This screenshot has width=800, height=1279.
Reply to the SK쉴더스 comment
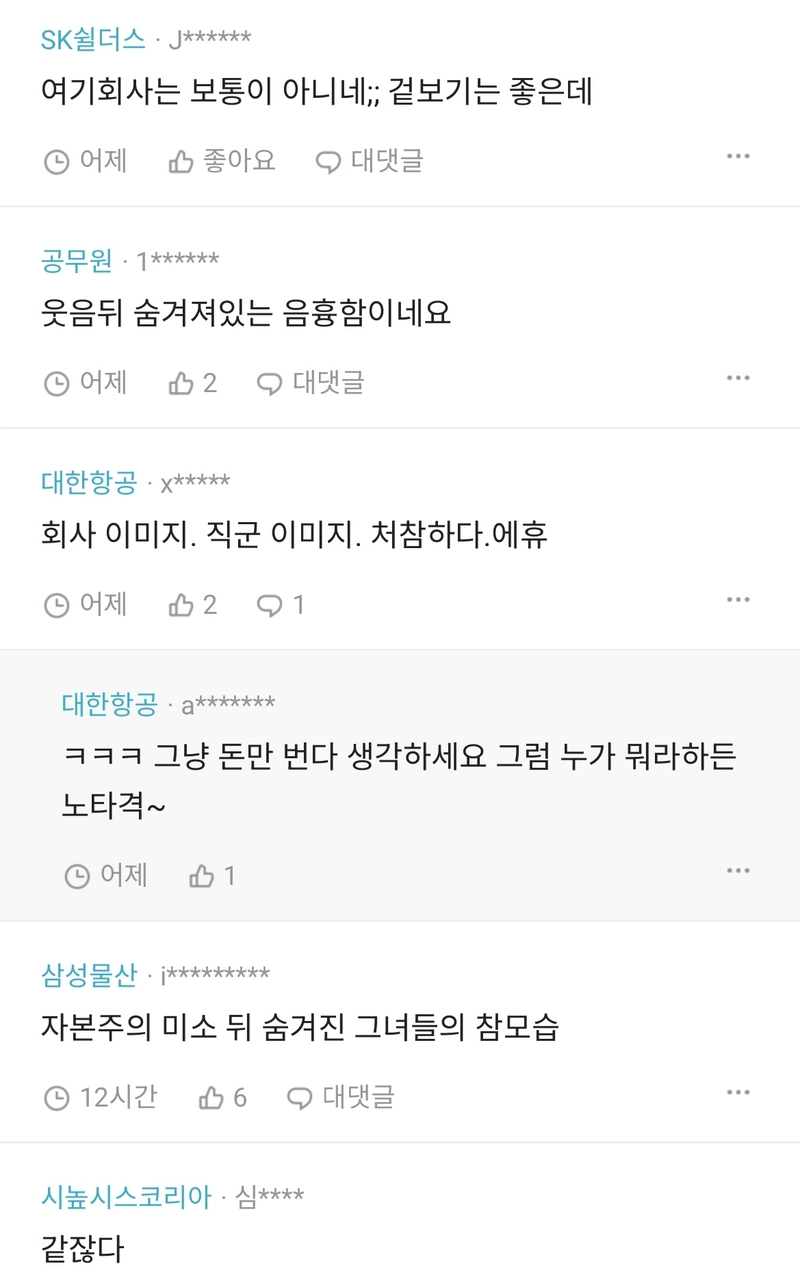pyautogui.click(x=369, y=161)
